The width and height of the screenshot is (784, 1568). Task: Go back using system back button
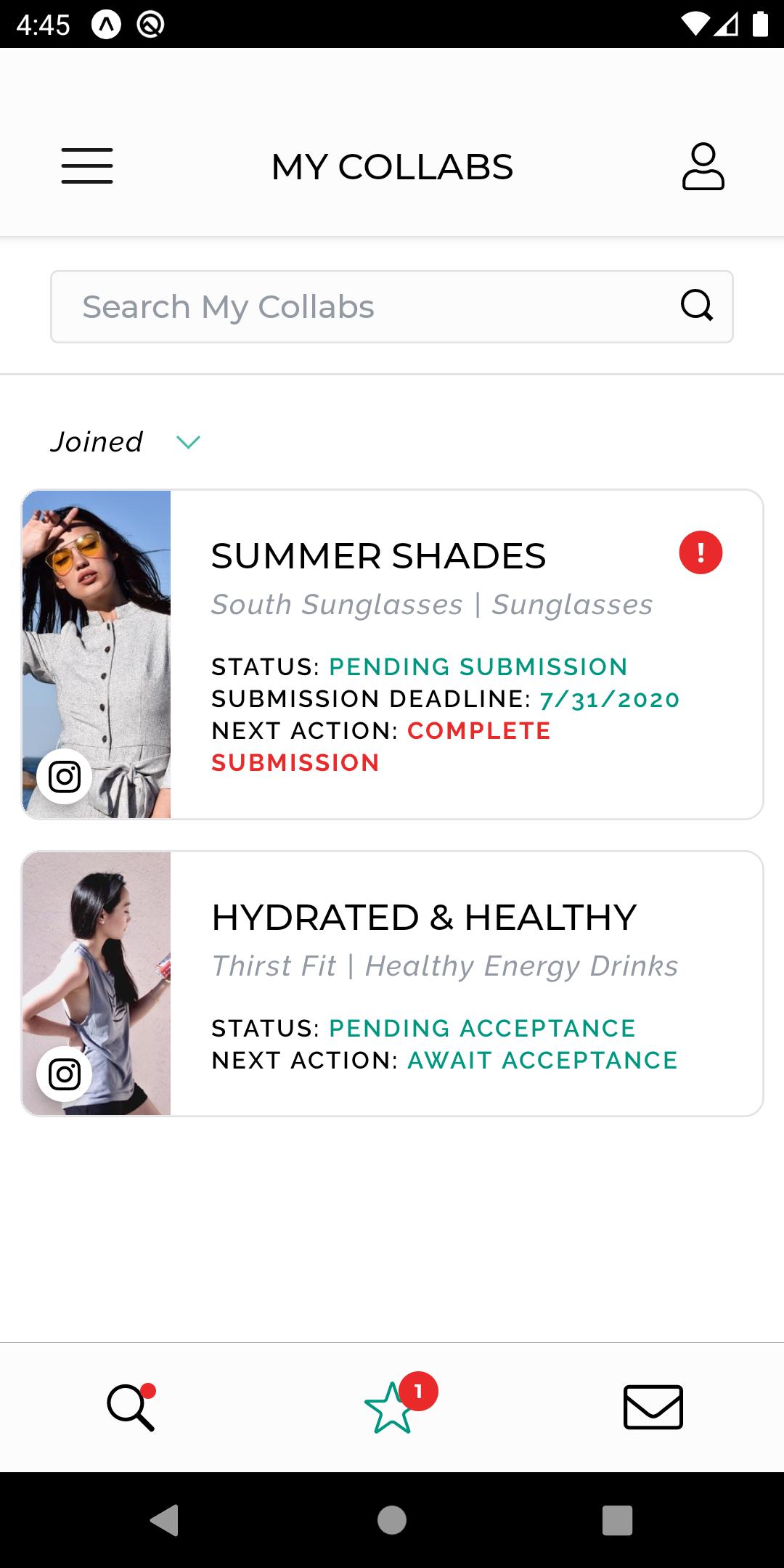165,1520
